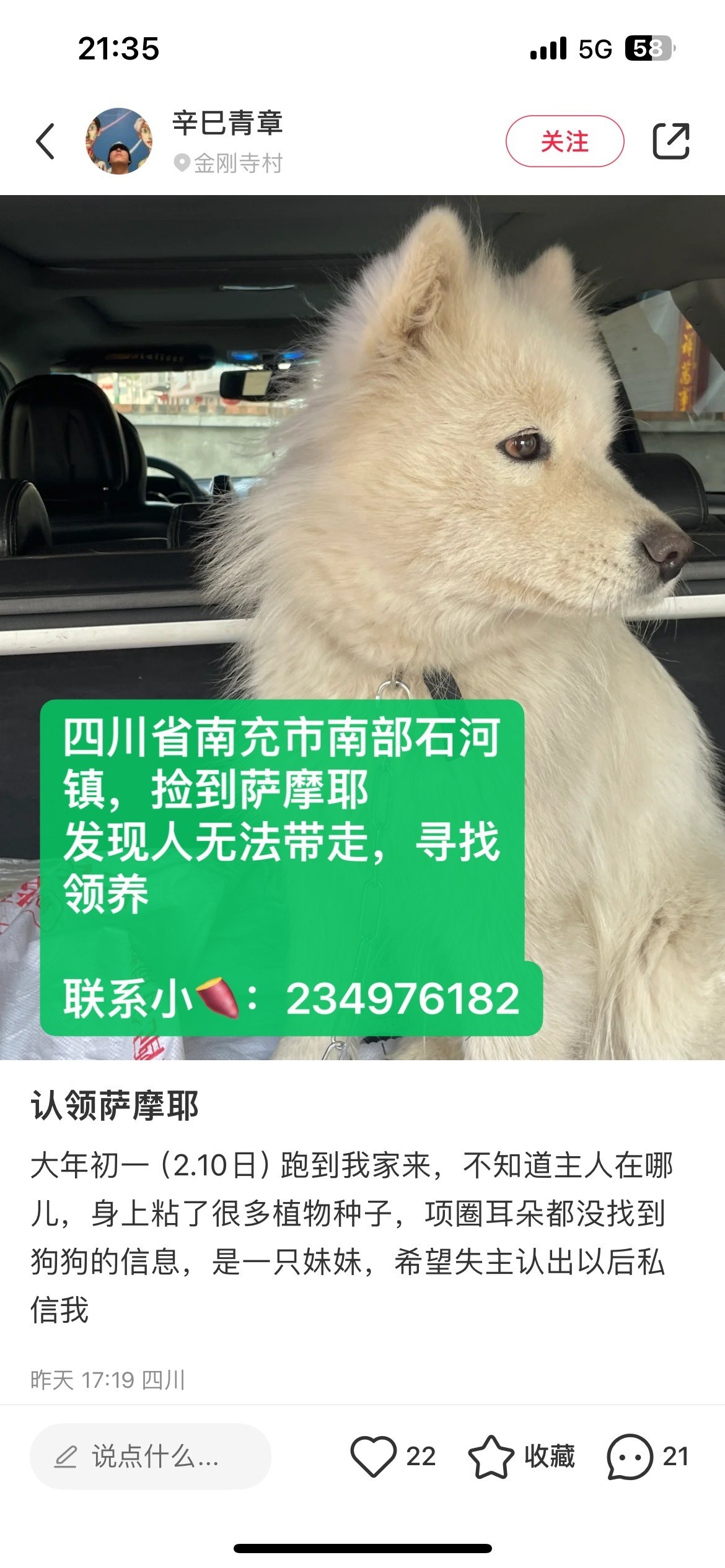The height and width of the screenshot is (1568, 725).
Task: Open the 金刚寺村 location tag
Action: coord(229,163)
